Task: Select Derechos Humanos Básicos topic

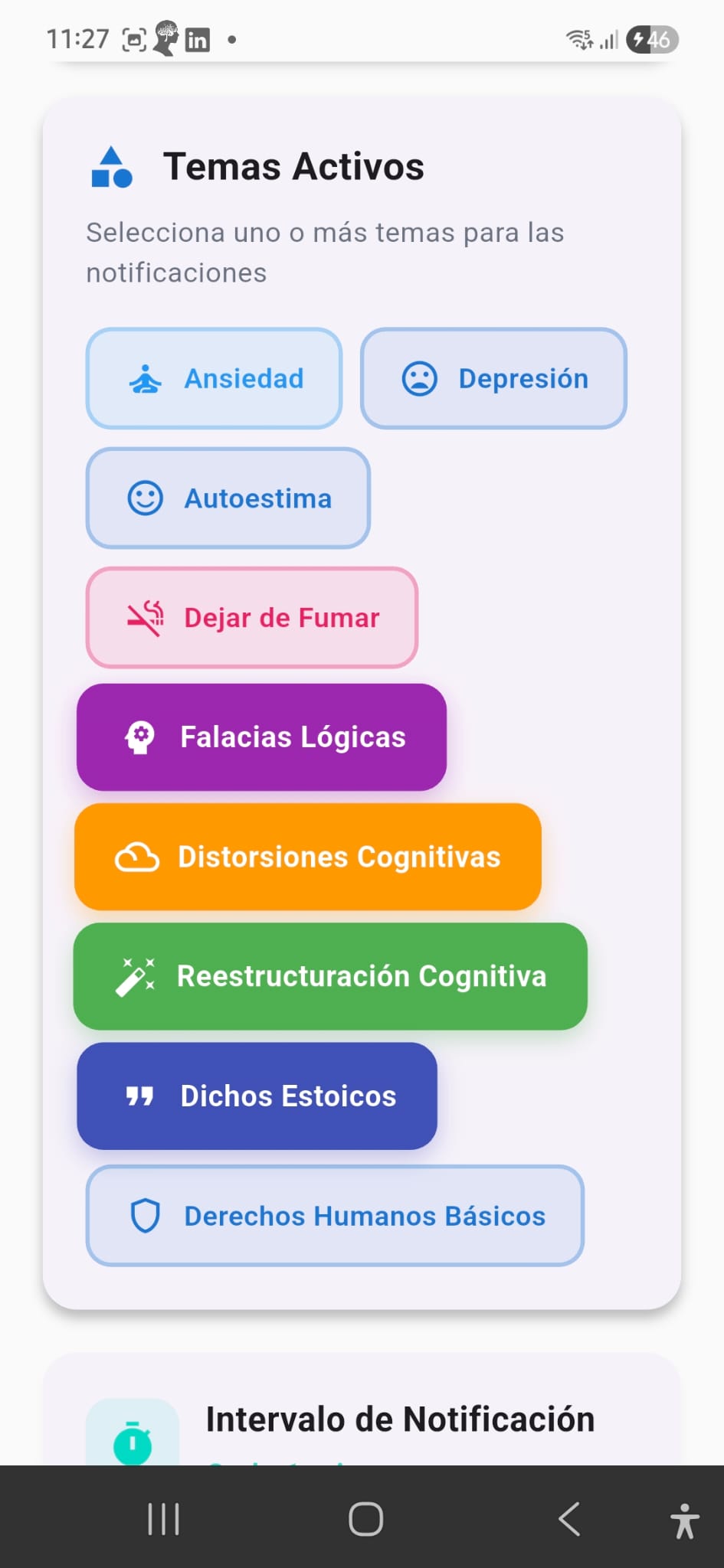Action: 335,1216
